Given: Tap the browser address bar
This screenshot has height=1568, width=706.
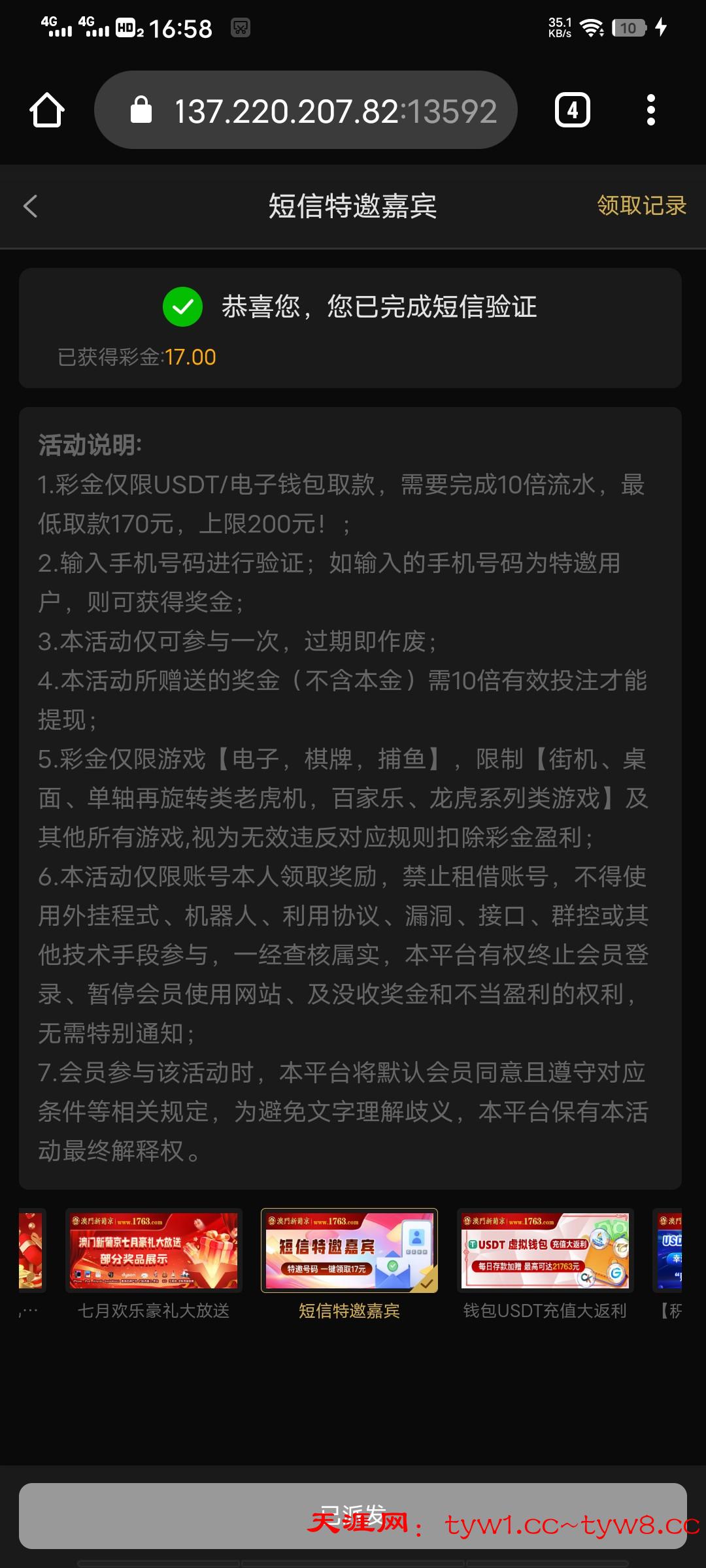Looking at the screenshot, I should 306,110.
